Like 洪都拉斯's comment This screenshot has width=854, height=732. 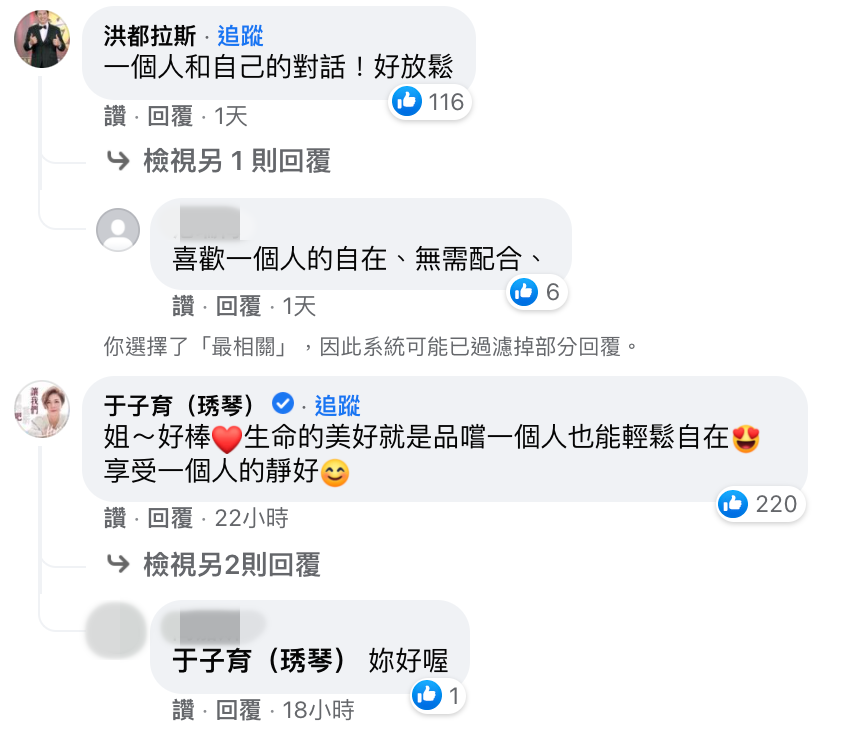tap(115, 116)
